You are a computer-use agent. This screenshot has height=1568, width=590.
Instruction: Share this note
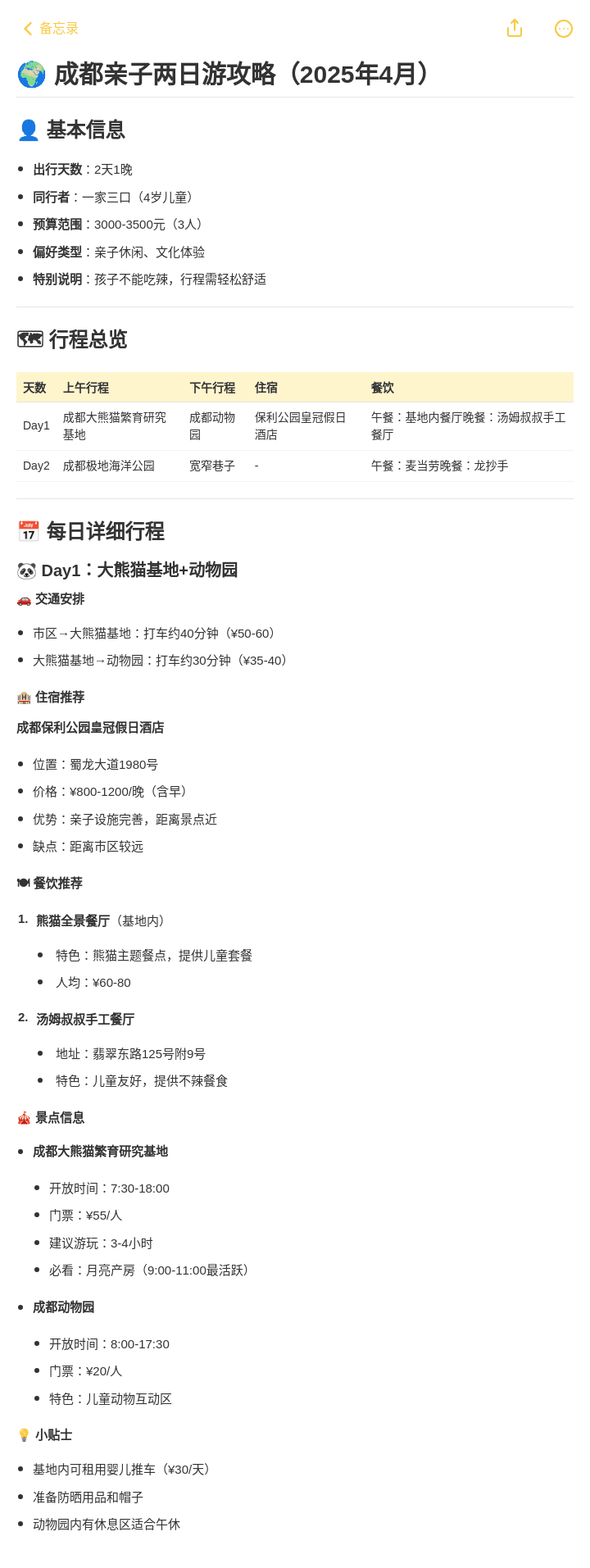515,29
